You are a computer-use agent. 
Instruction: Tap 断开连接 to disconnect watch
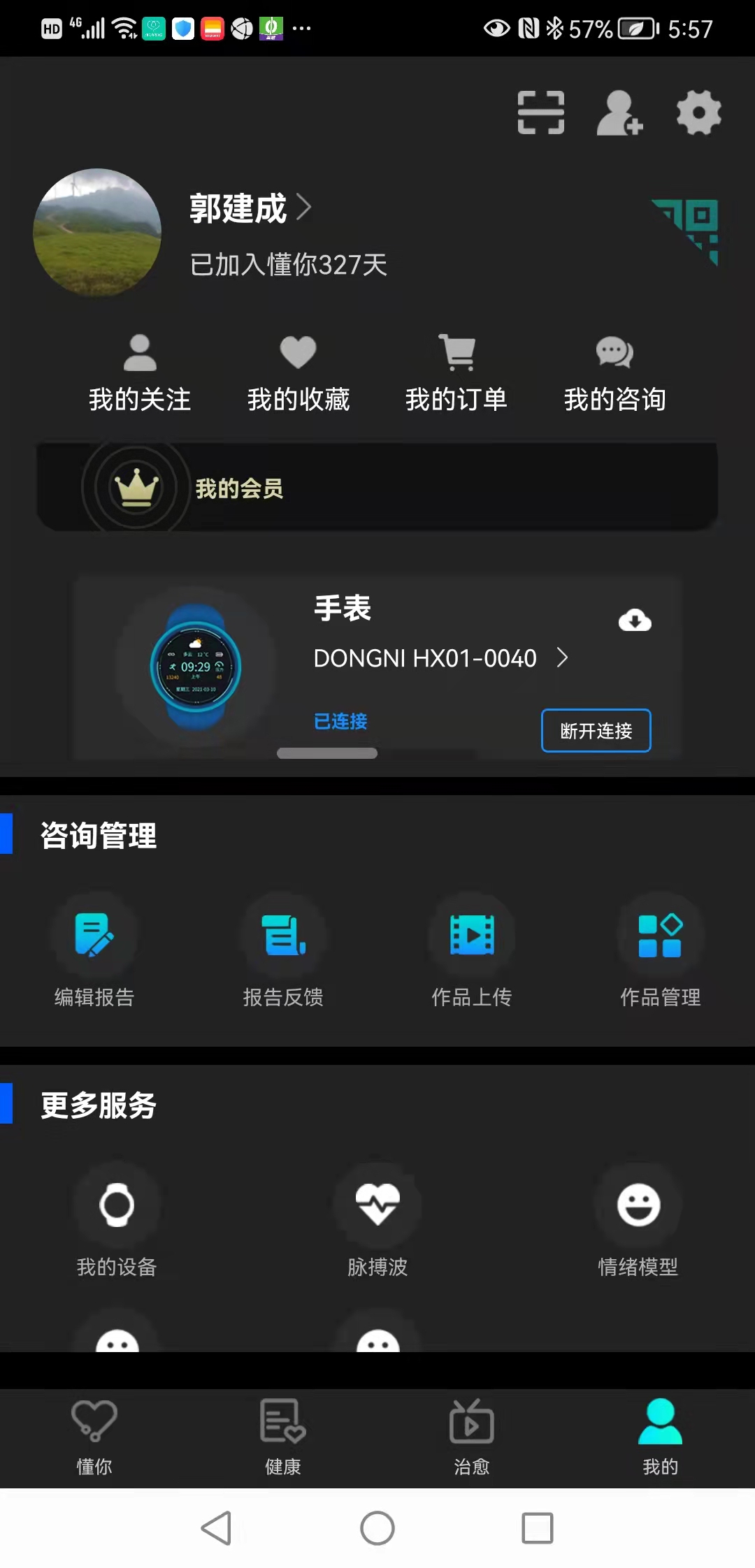click(x=596, y=731)
